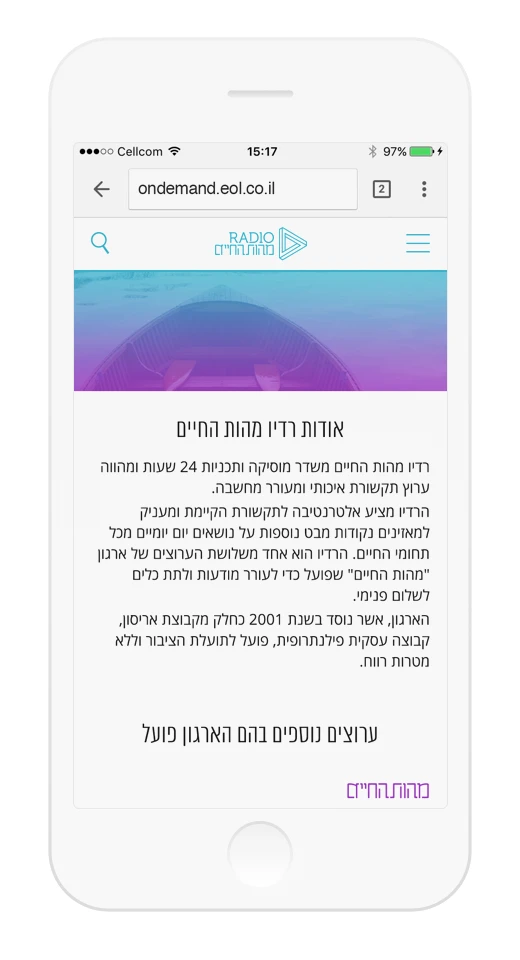Tap the Radio מהות החיים header logo
Viewport: 520px width, 960px height.
coord(261,244)
